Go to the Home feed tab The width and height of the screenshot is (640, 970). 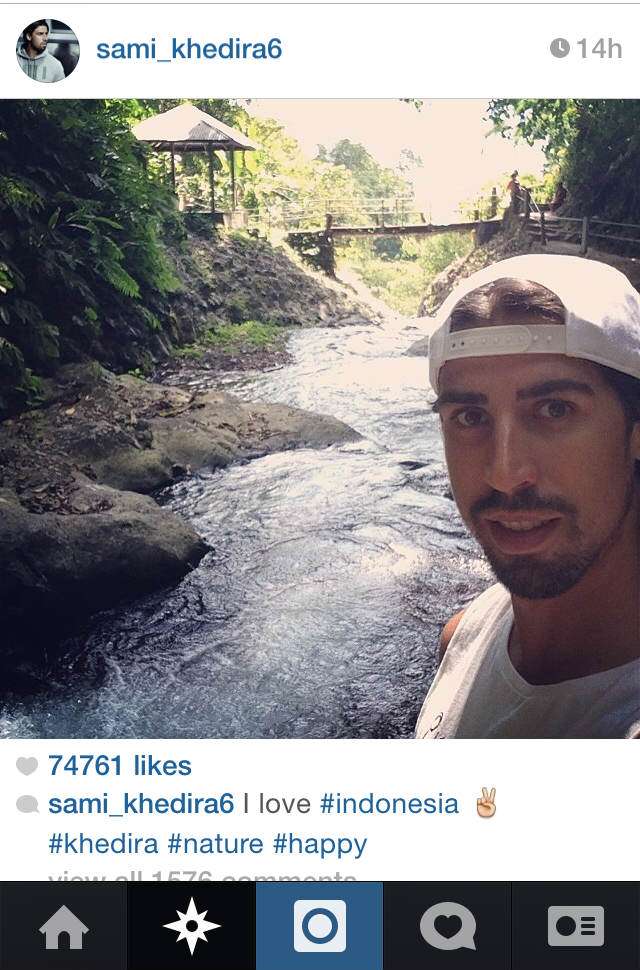pyautogui.click(x=63, y=926)
